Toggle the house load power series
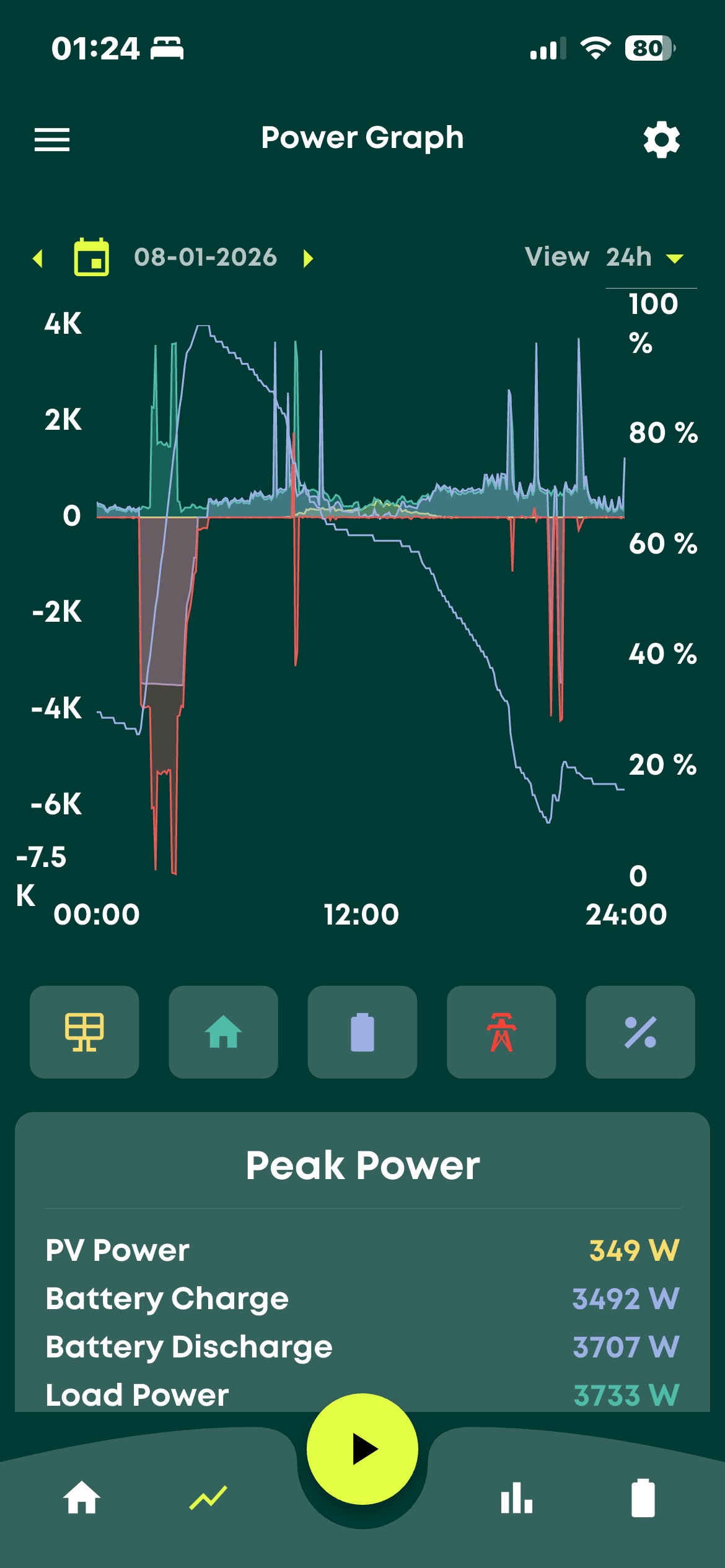The height and width of the screenshot is (1568, 725). click(x=223, y=1032)
